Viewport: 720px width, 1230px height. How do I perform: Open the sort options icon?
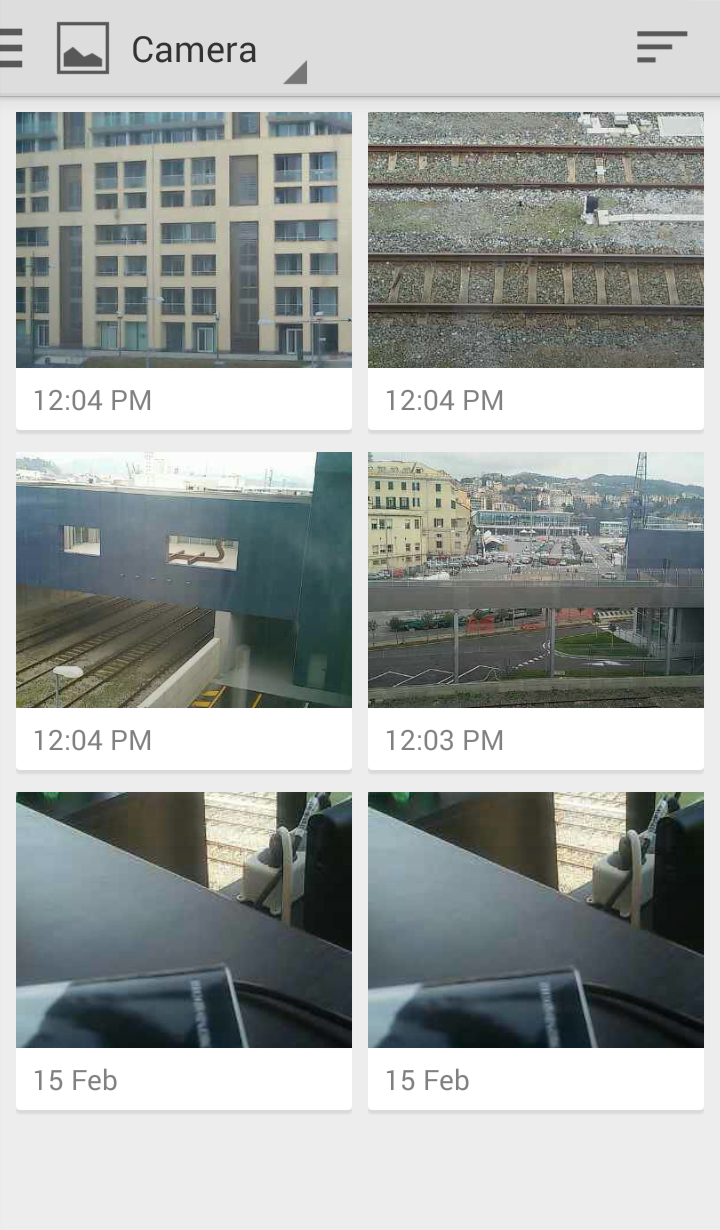click(661, 47)
